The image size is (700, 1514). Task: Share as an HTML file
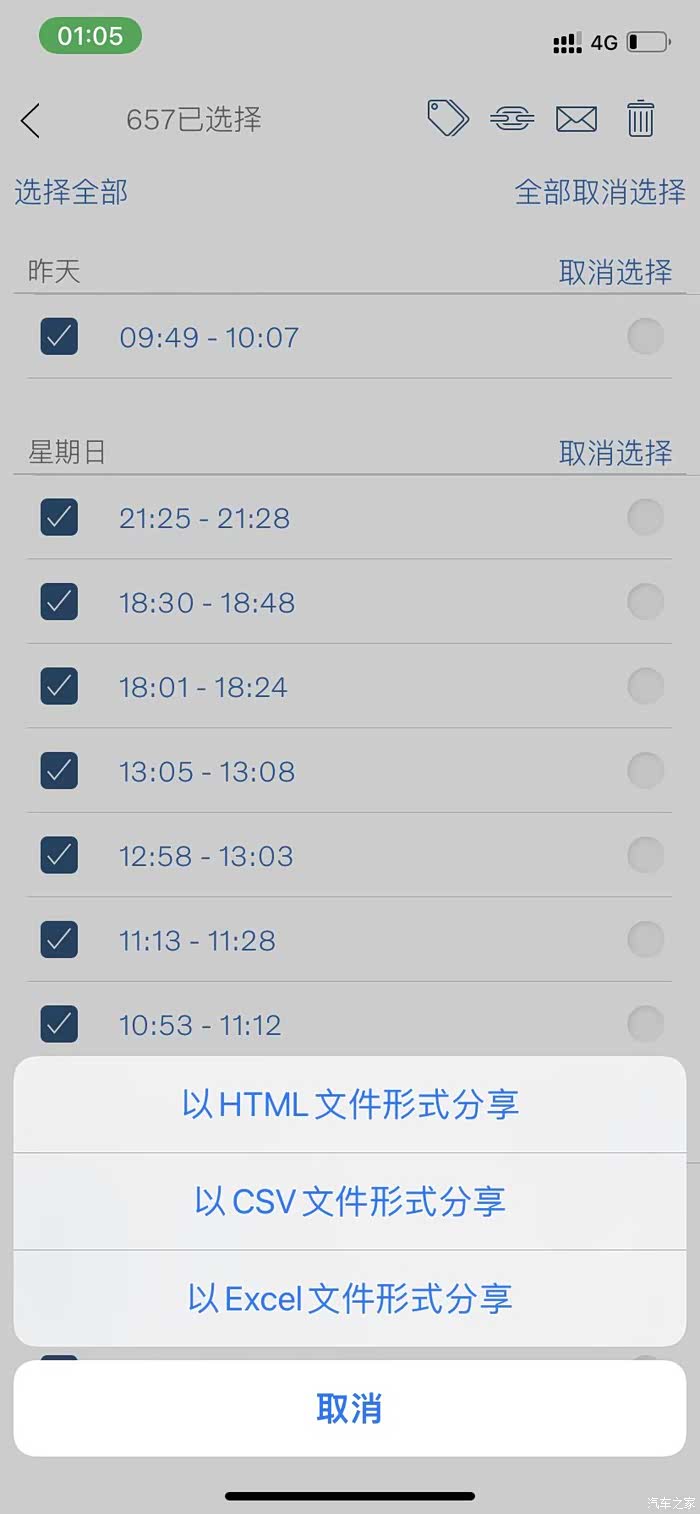pyautogui.click(x=350, y=1105)
